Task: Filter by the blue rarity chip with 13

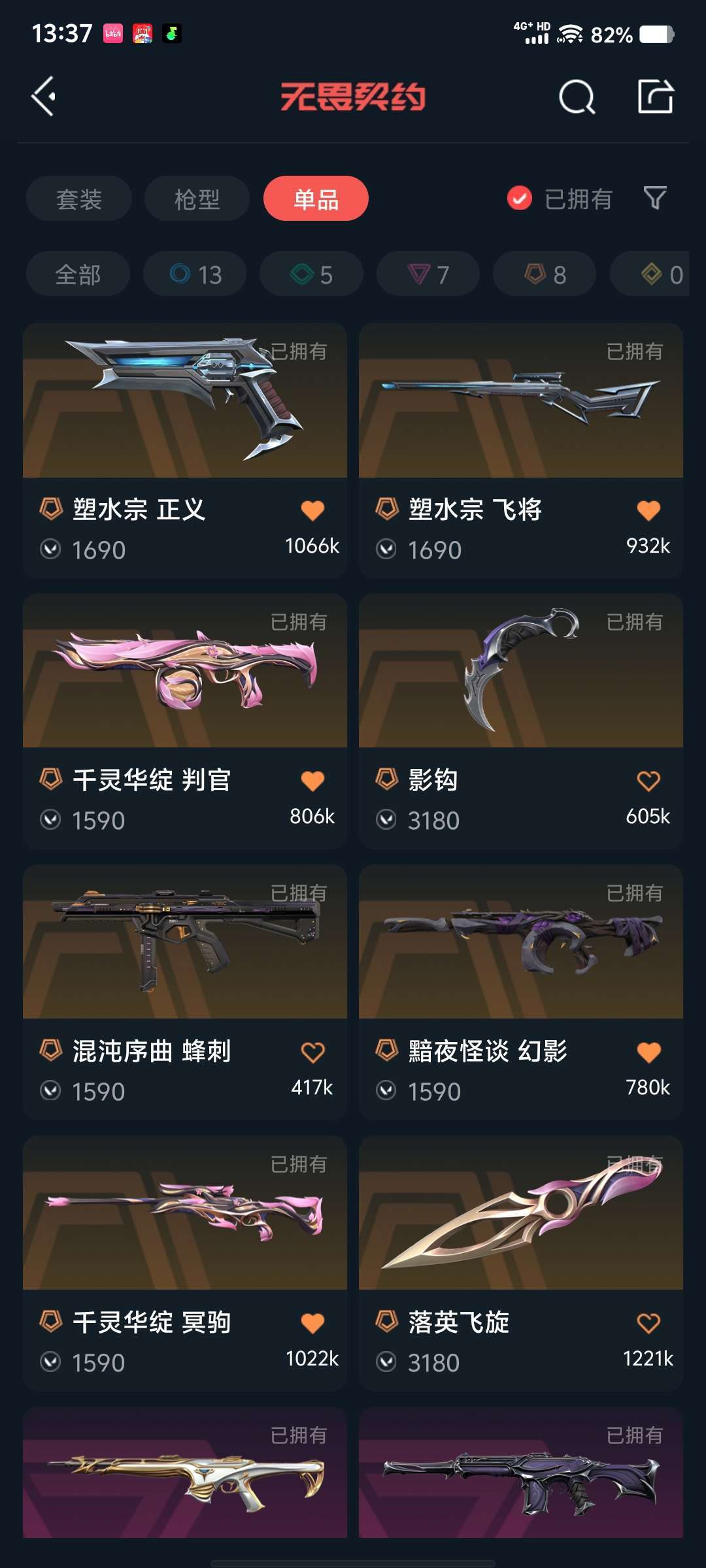Action: (195, 274)
